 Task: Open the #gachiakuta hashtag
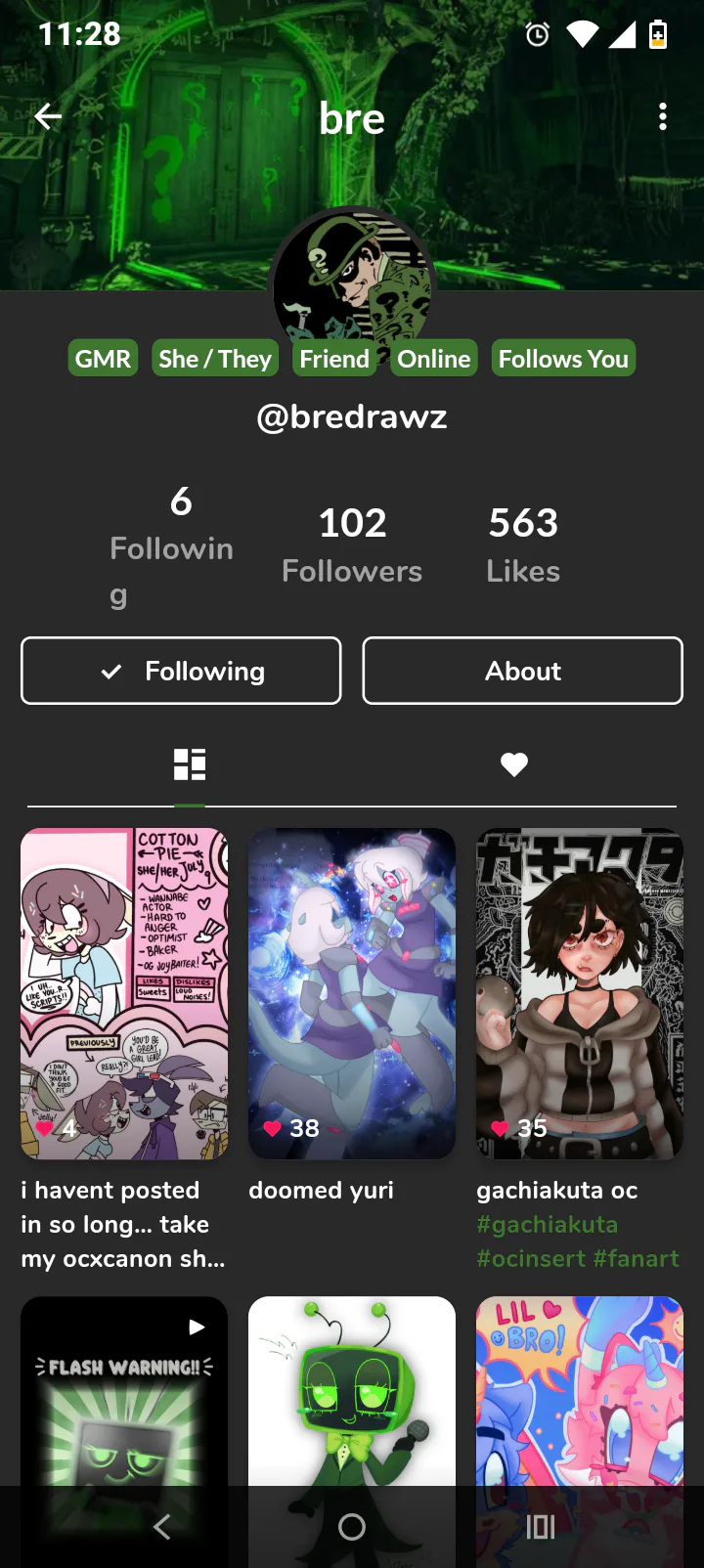point(548,1225)
